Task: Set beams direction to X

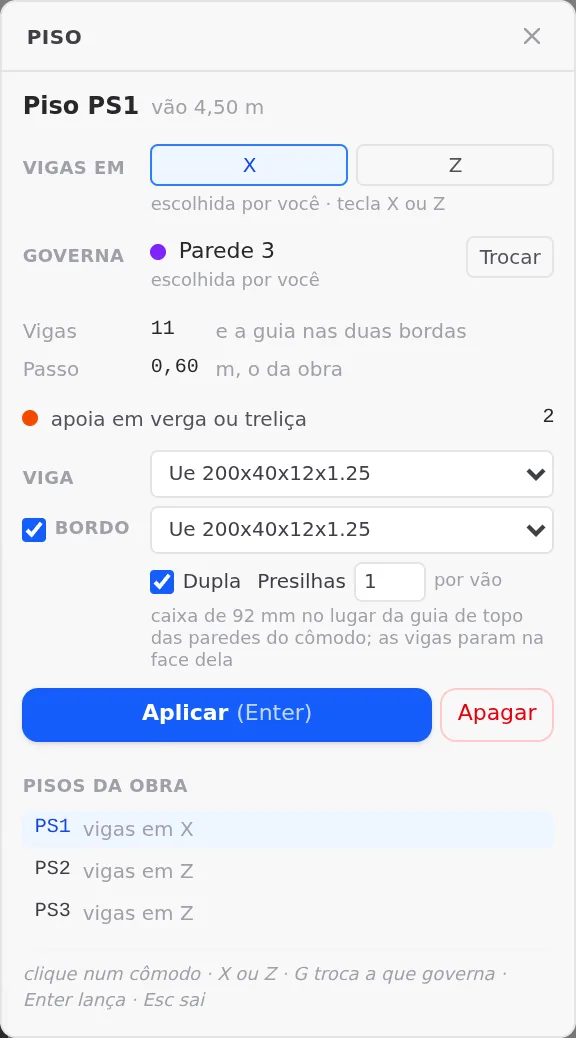Action: coord(249,165)
